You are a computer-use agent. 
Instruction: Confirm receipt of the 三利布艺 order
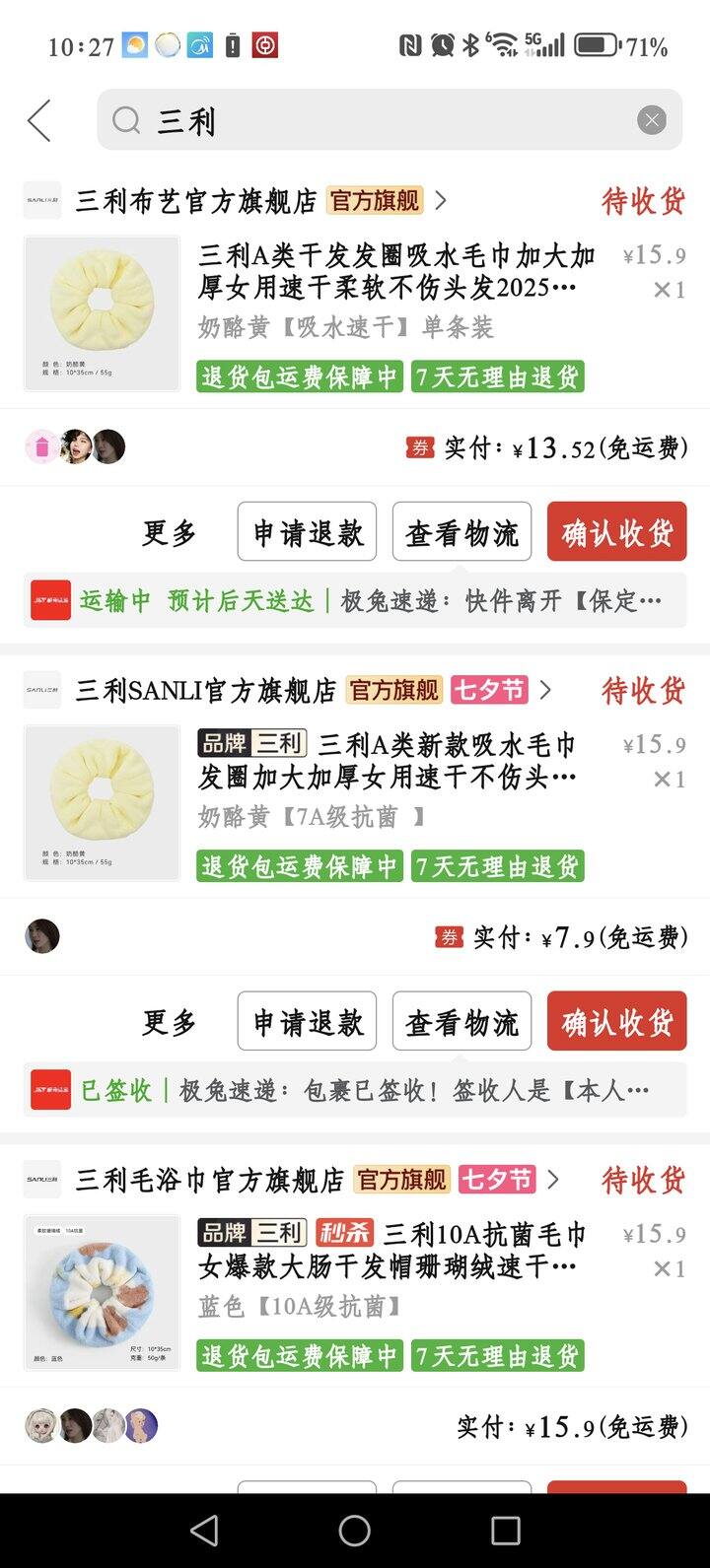pyautogui.click(x=616, y=532)
